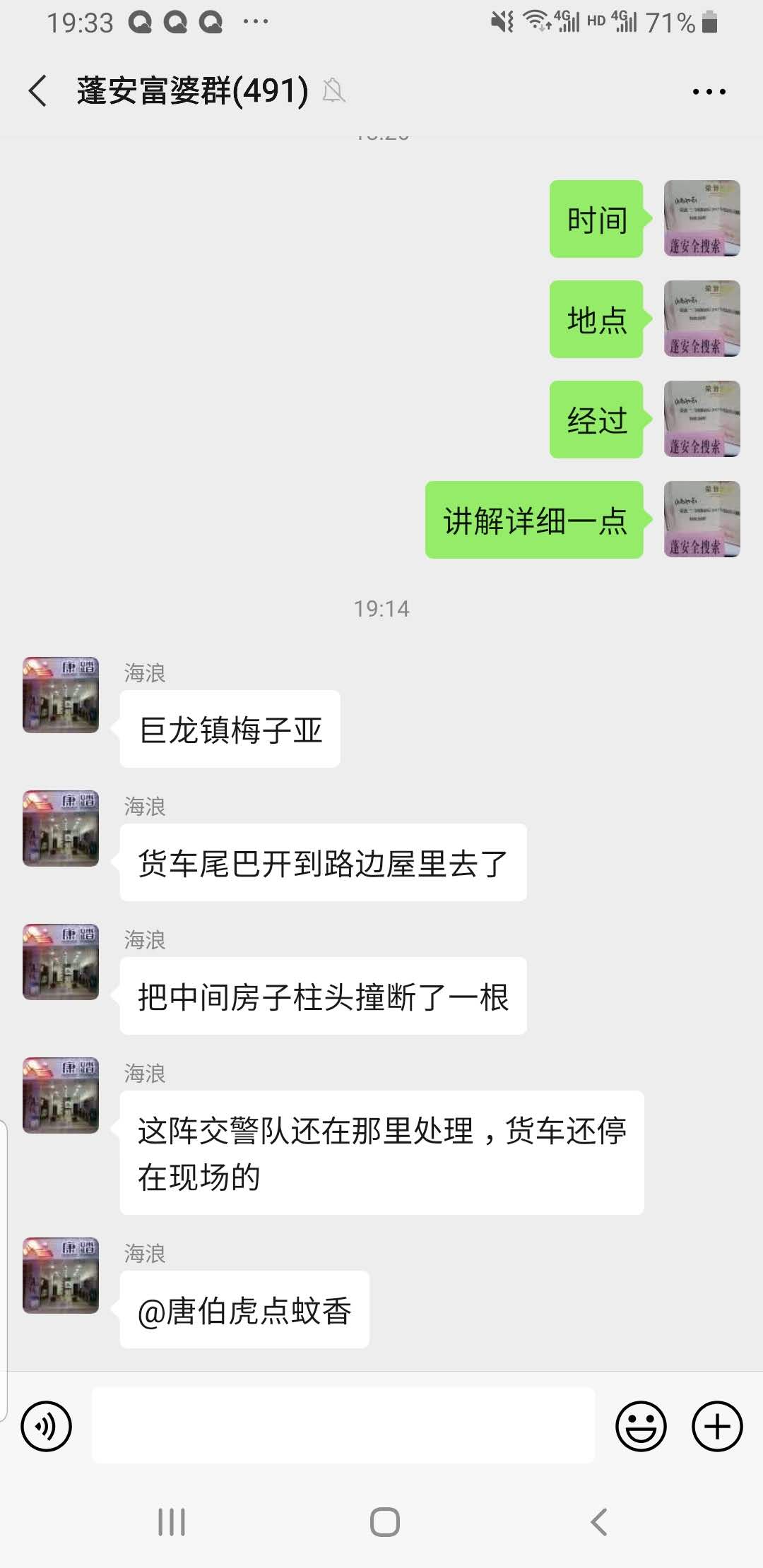The width and height of the screenshot is (763, 1568).
Task: Open the emoji picker
Action: pyautogui.click(x=641, y=1426)
